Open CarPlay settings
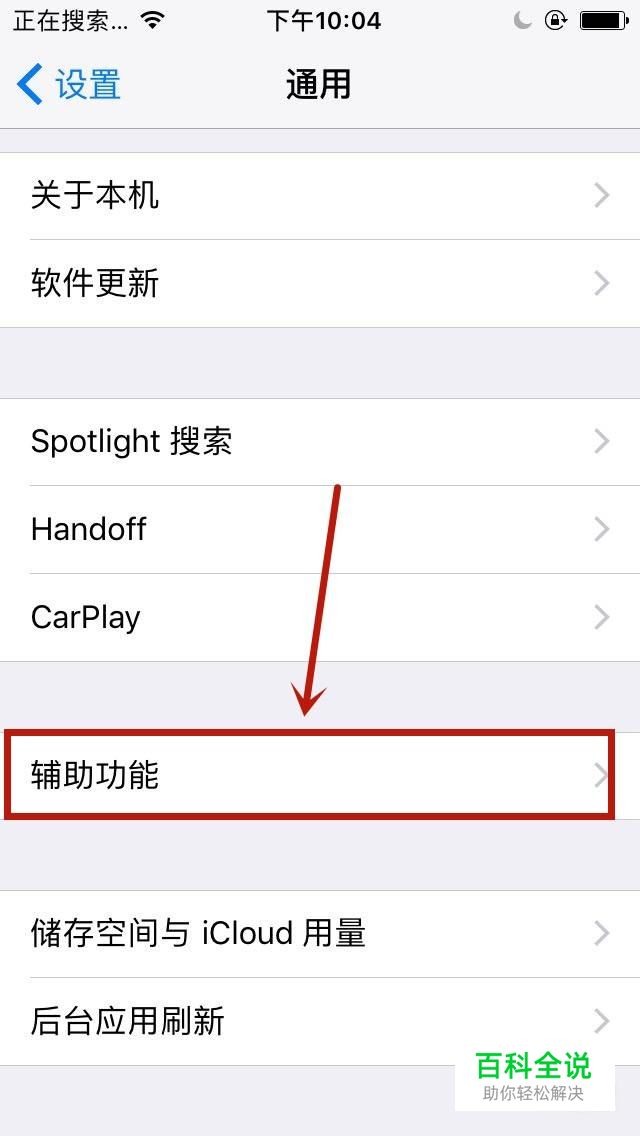Screen dimensions: 640x1136 click(x=320, y=617)
